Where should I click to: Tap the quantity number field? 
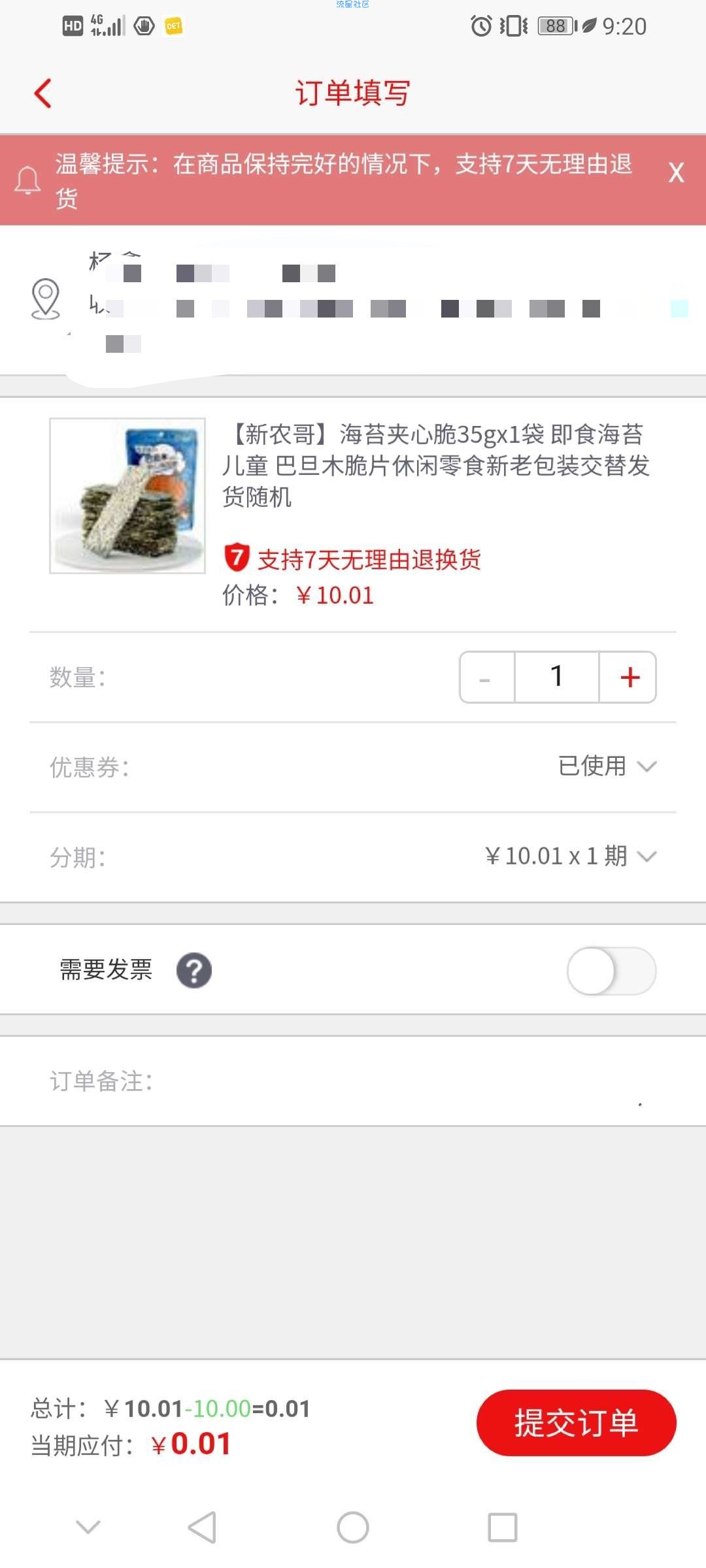557,678
